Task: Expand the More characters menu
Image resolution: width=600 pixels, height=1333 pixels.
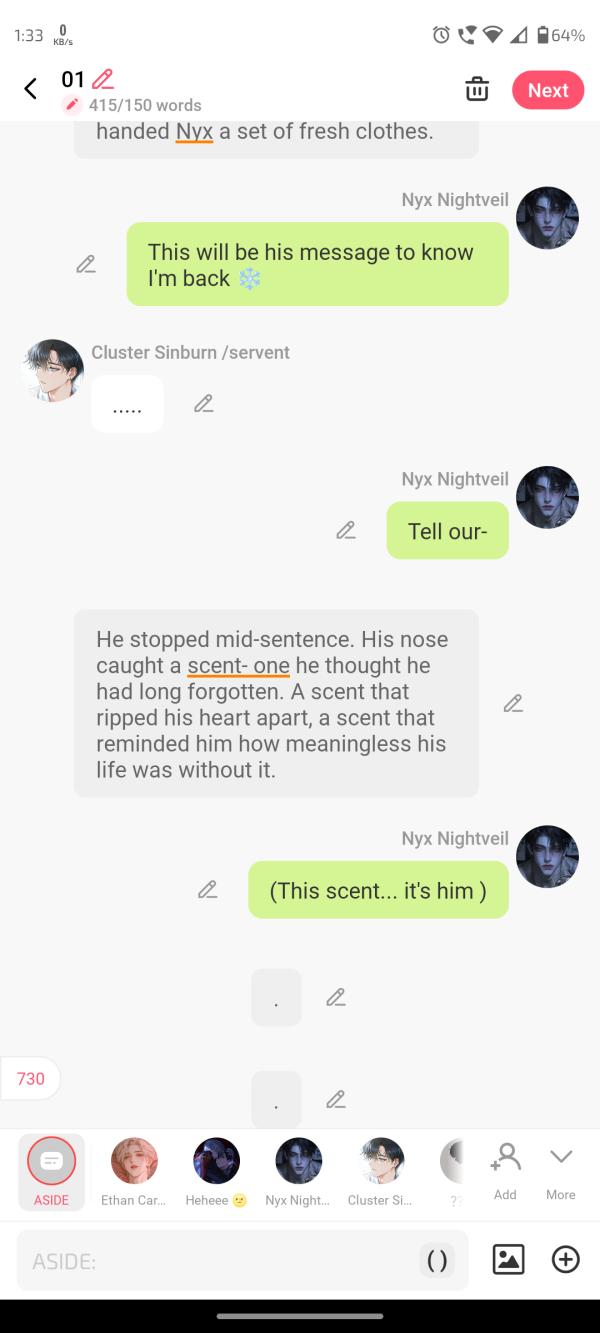Action: (x=560, y=1170)
